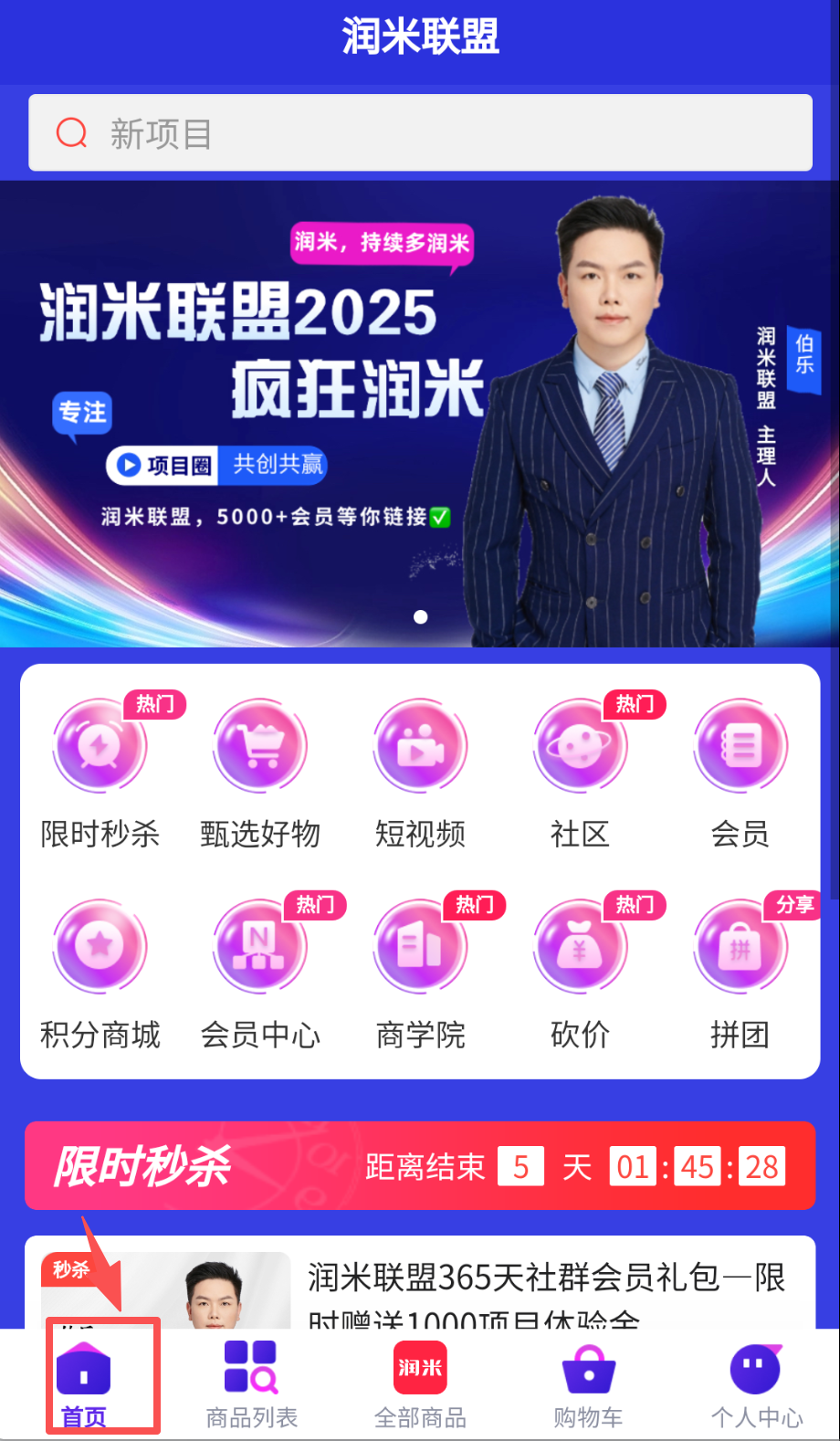Switch to the 首页 home tab

(x=84, y=1383)
